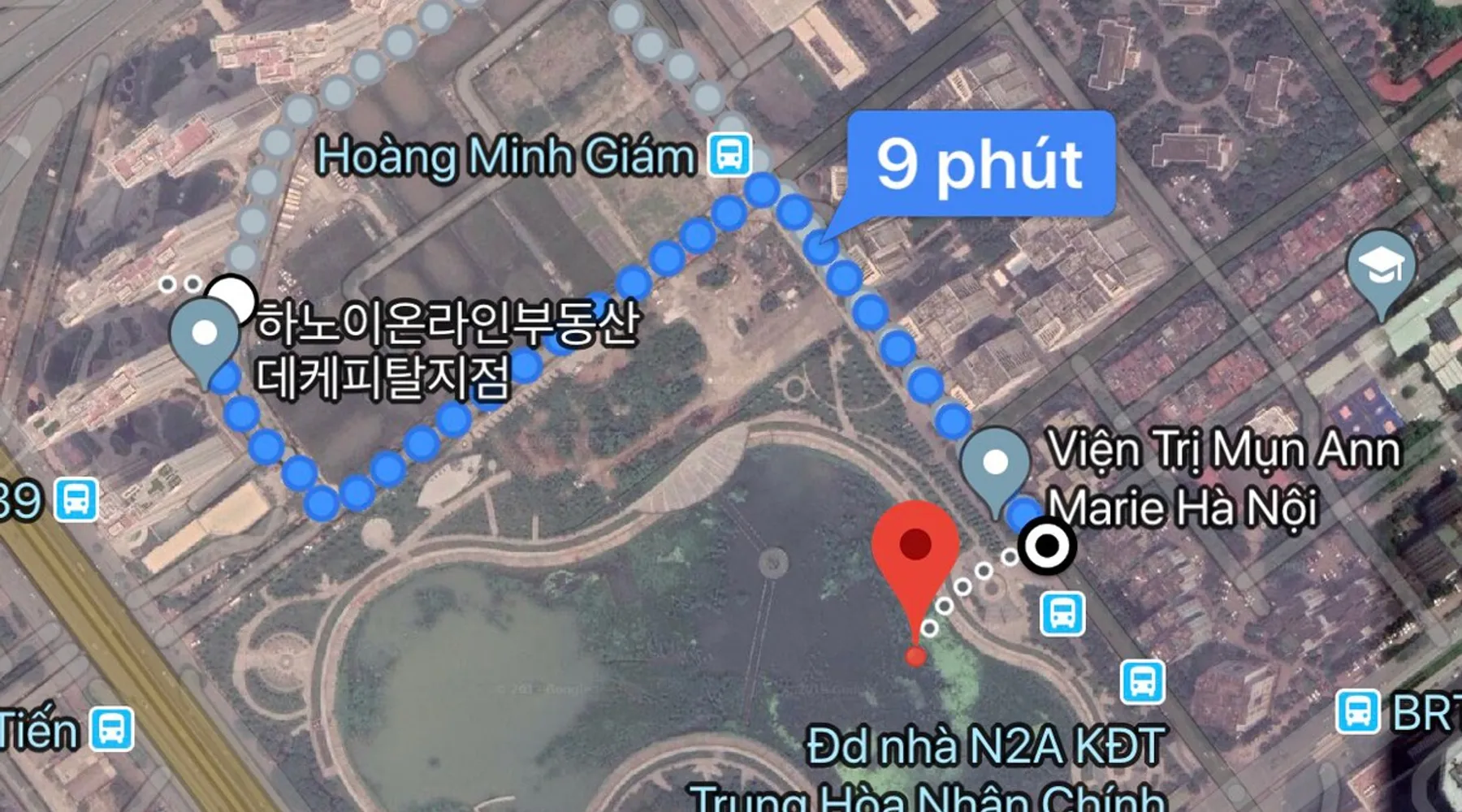Open the bus stop labeled Tiến
This screenshot has width=1462, height=812.
(111, 728)
